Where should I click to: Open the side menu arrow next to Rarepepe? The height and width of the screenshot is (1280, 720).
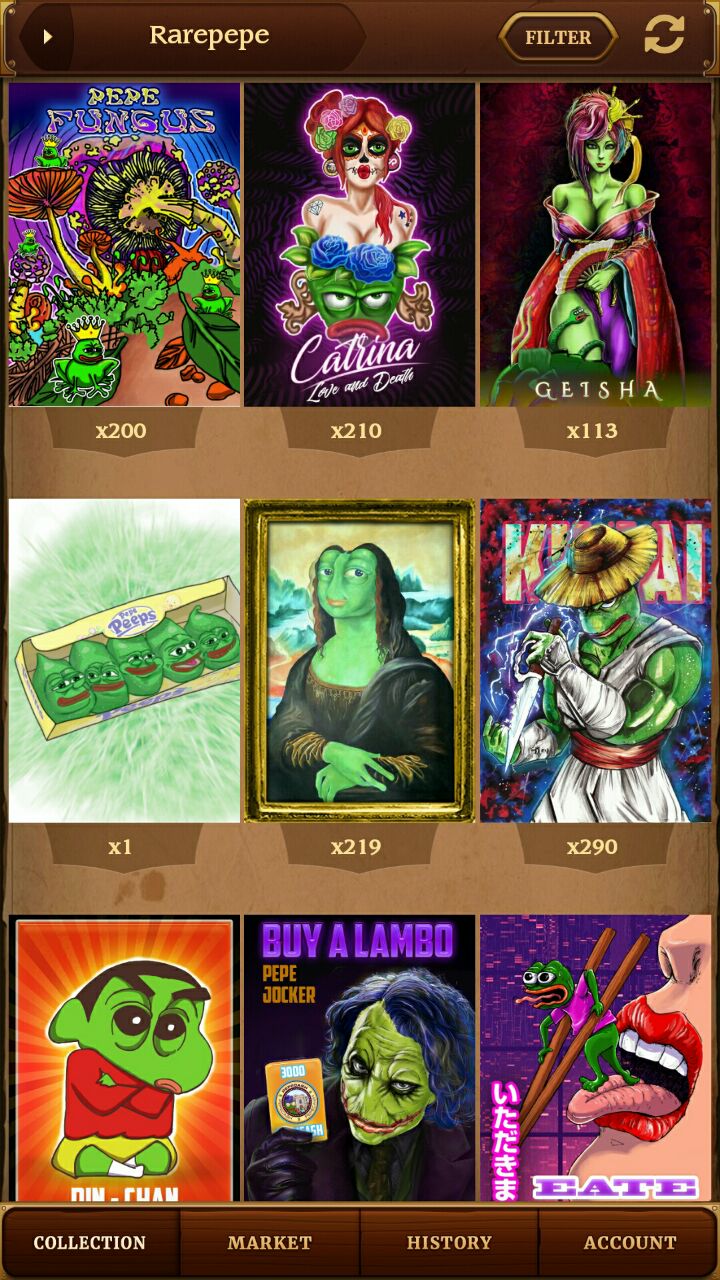coord(47,37)
